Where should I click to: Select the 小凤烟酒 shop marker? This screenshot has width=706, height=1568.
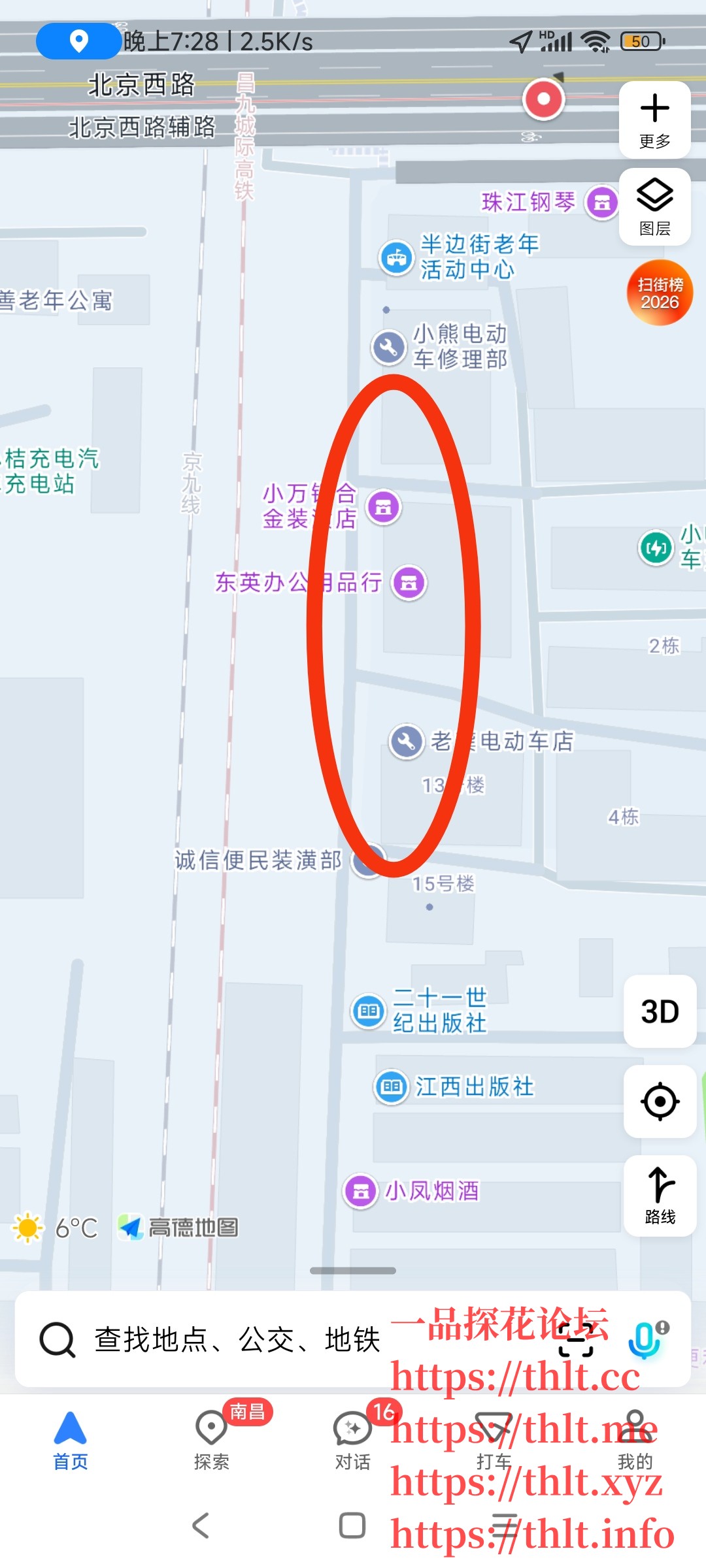[x=361, y=1192]
